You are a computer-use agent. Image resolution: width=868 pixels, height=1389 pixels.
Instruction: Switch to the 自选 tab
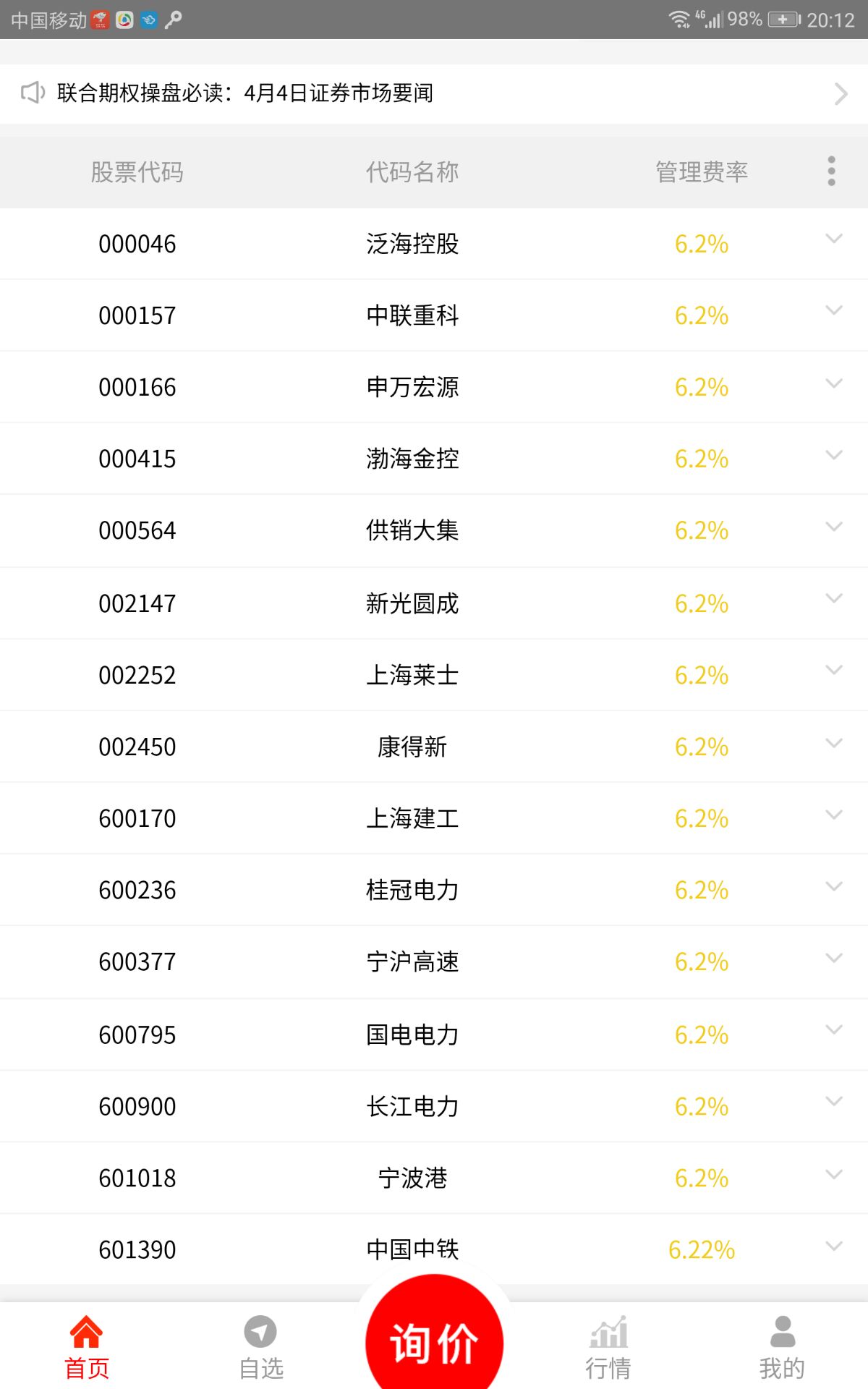(x=260, y=1348)
